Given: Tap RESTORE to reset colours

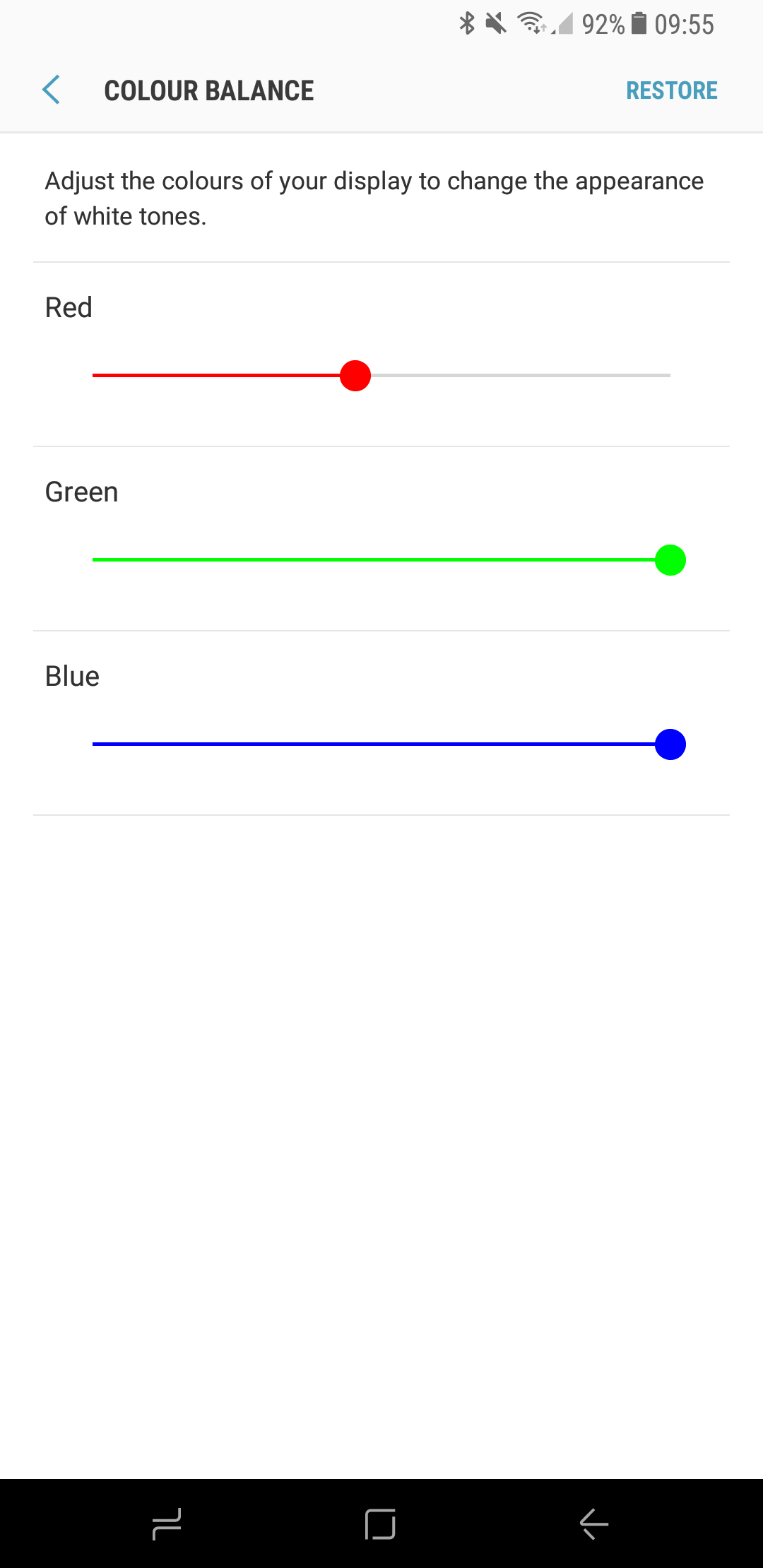Looking at the screenshot, I should [x=671, y=90].
